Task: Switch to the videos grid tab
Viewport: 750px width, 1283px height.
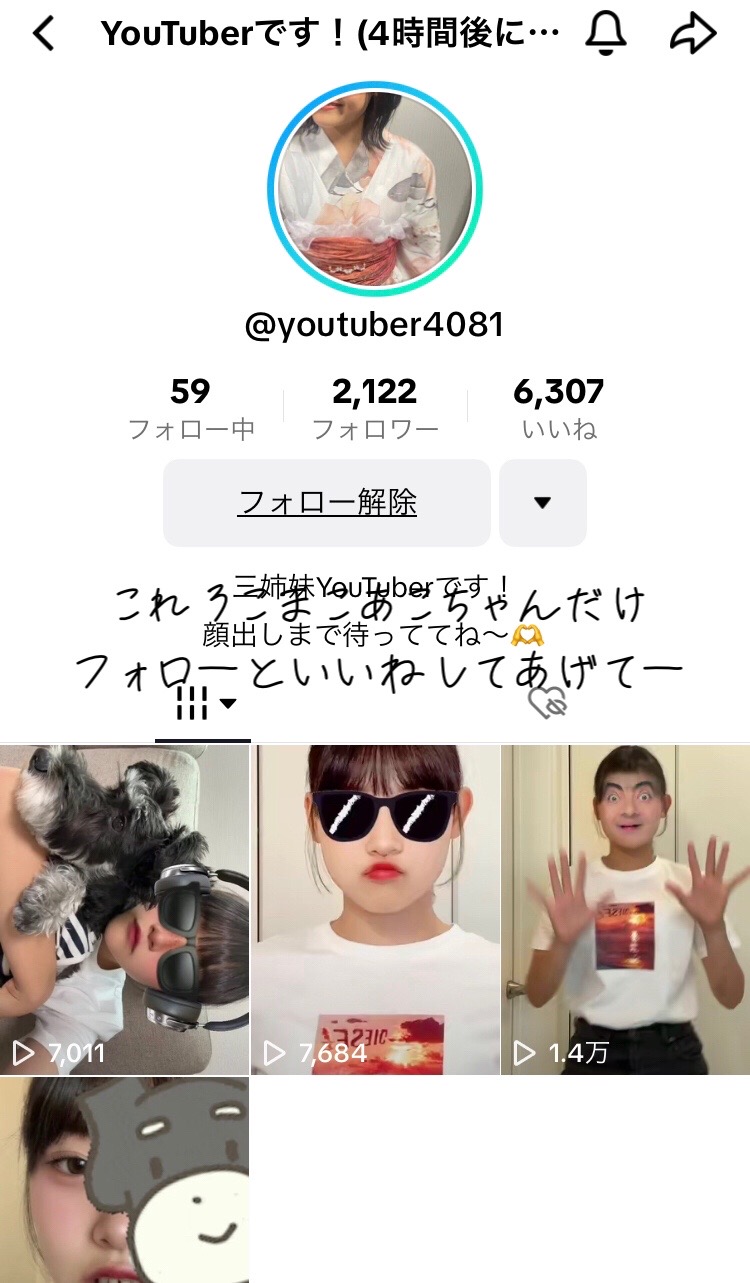Action: coord(203,703)
